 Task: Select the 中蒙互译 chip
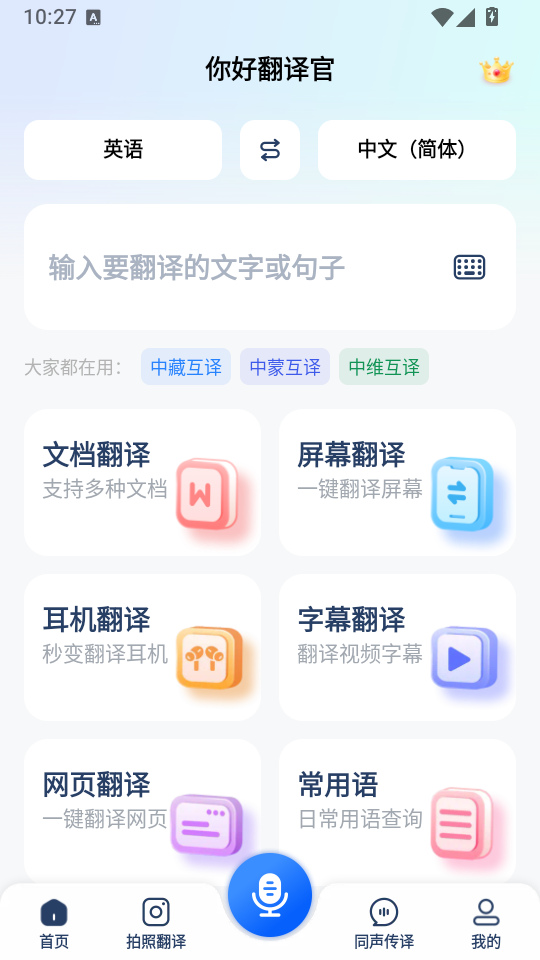(285, 367)
